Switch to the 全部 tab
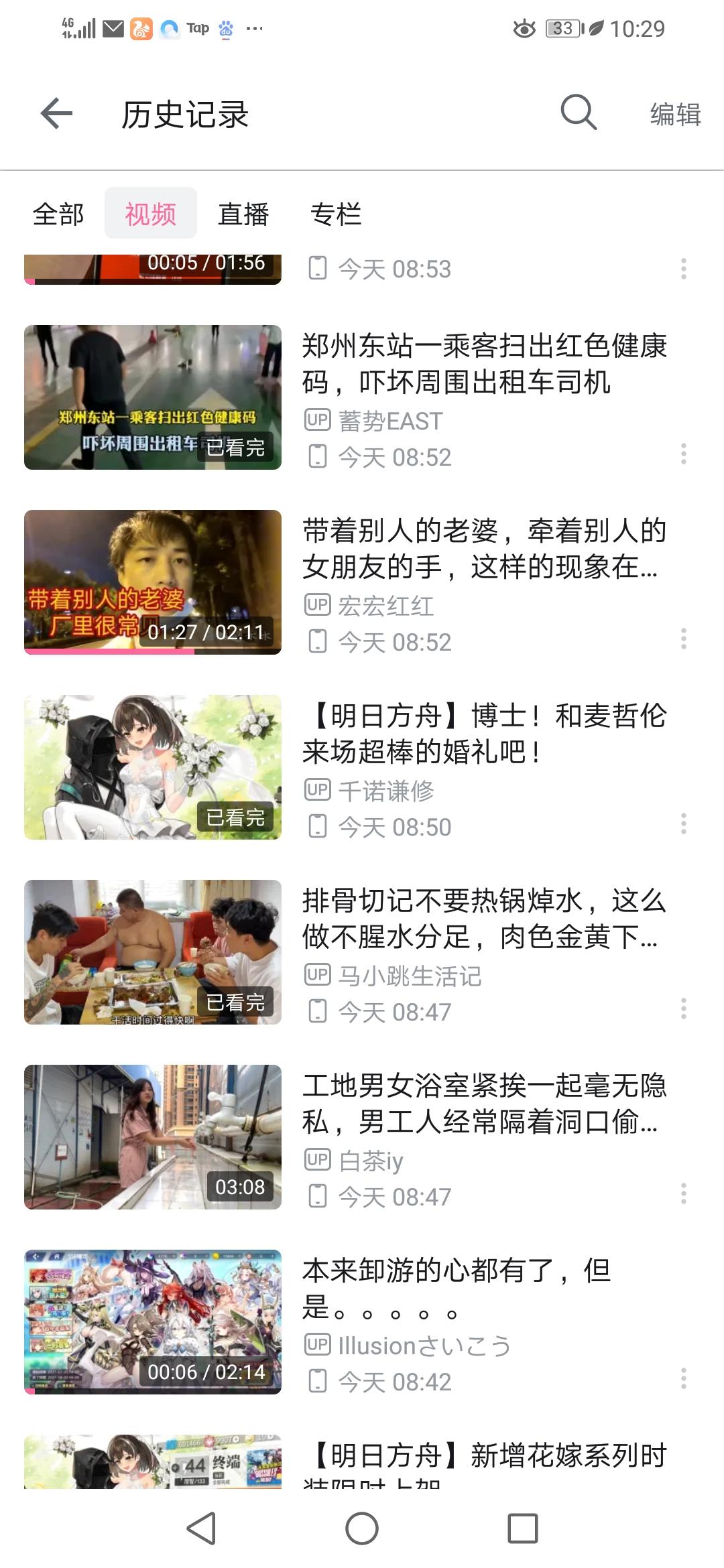Viewport: 724px width, 1568px height. [x=58, y=214]
